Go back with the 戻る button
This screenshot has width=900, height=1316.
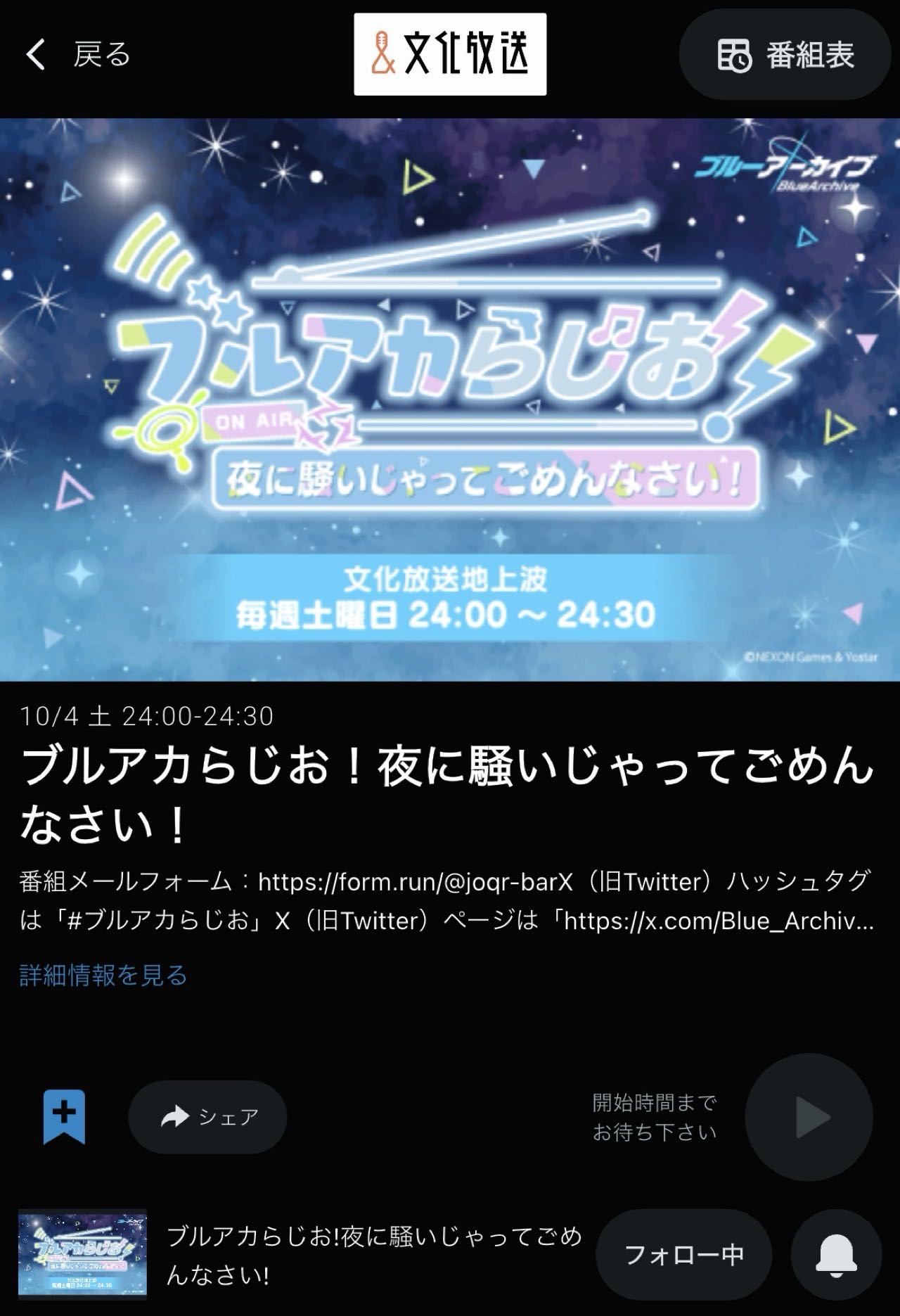click(x=77, y=55)
